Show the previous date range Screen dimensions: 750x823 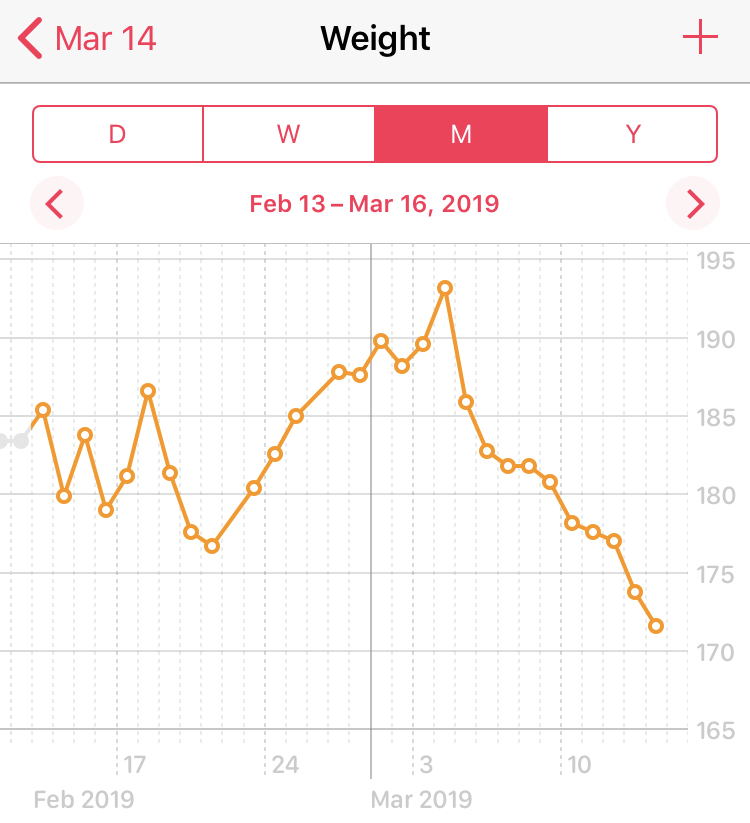click(56, 204)
